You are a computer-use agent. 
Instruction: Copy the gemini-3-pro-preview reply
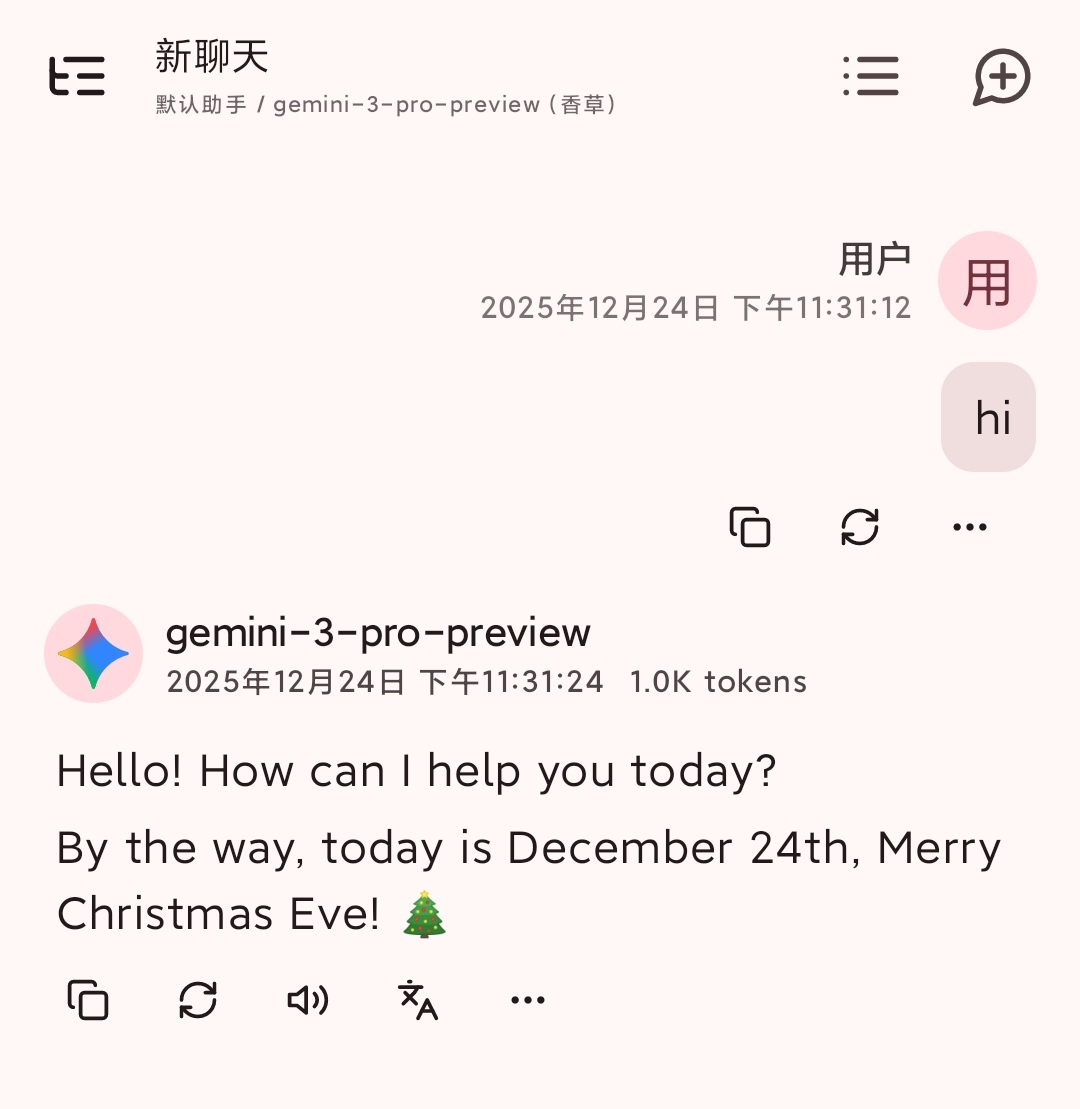coord(88,999)
